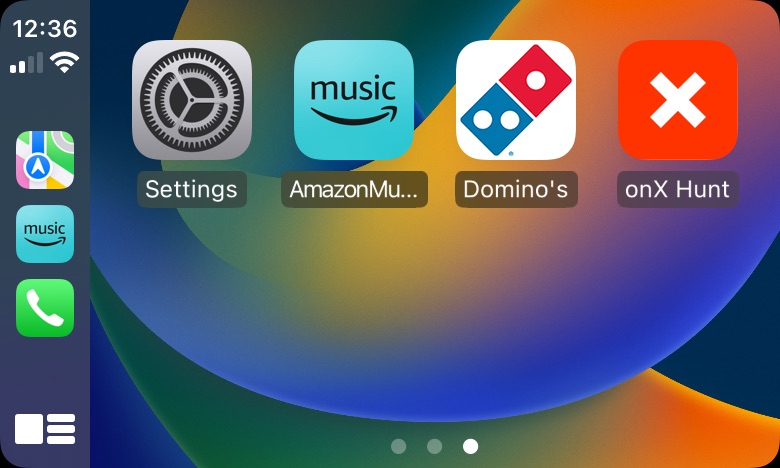Open the Phone app in the sidebar

point(45,308)
